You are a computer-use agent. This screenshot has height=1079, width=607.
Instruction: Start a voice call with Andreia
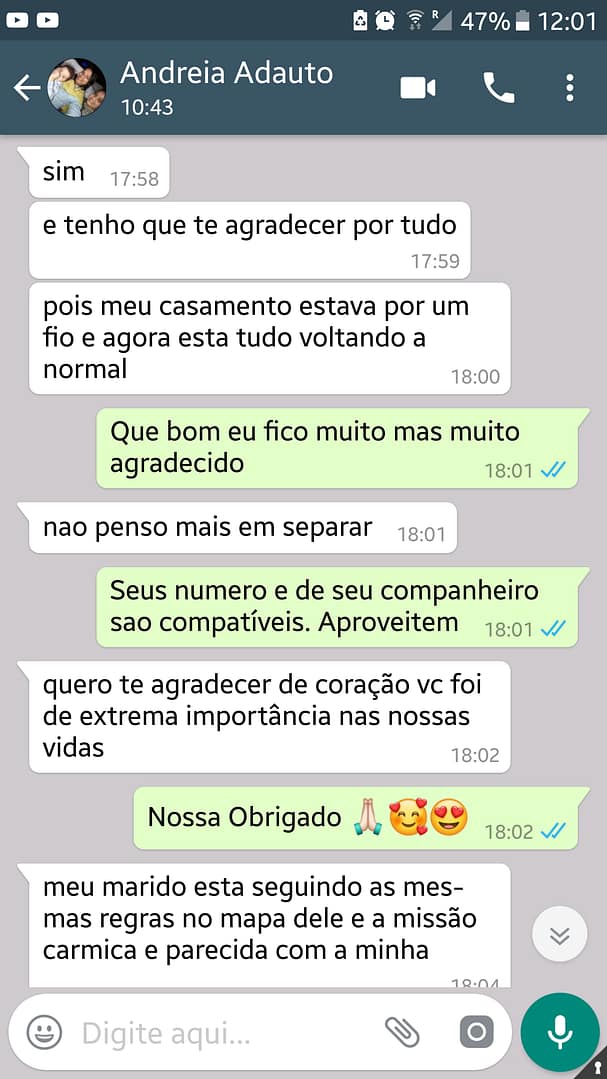tap(498, 88)
